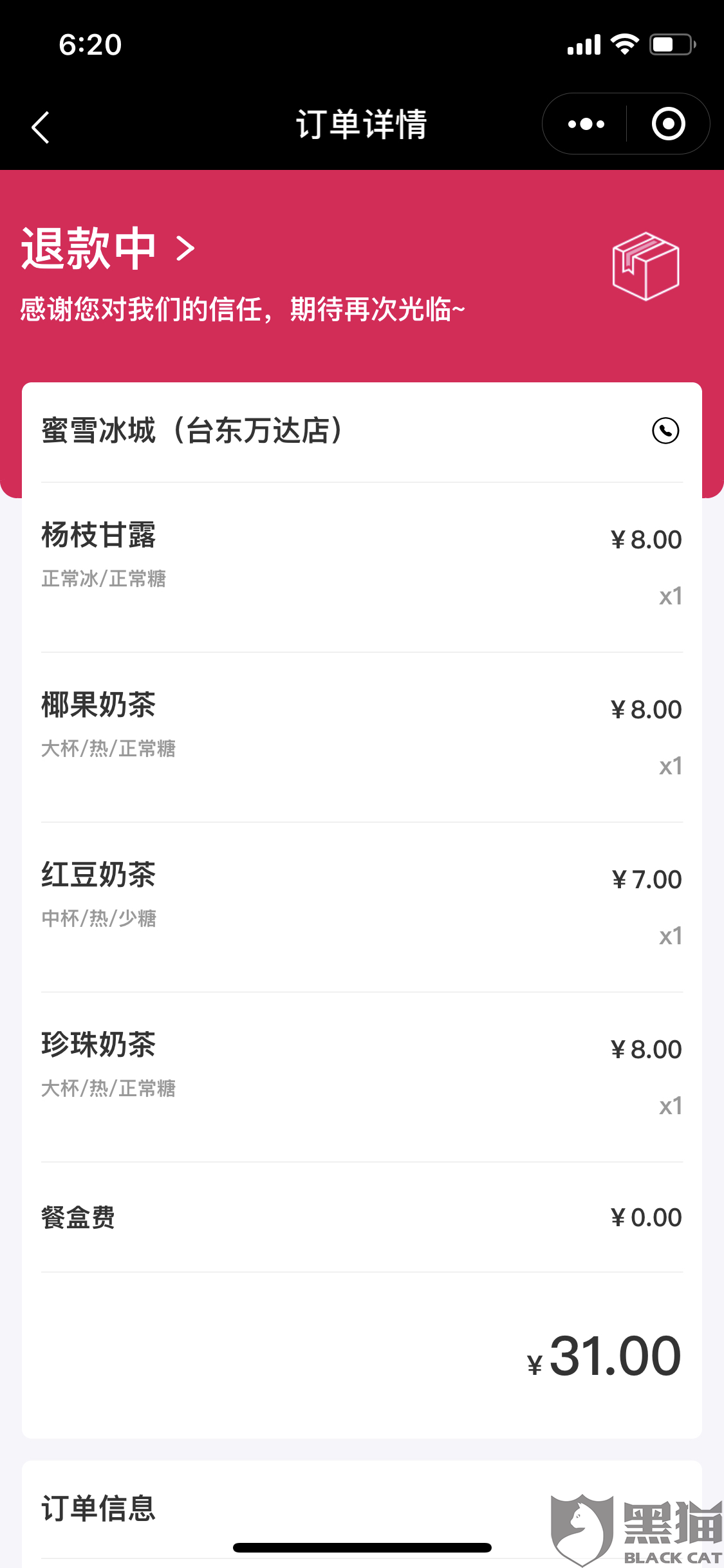Open the mini program more options menu

586,124
